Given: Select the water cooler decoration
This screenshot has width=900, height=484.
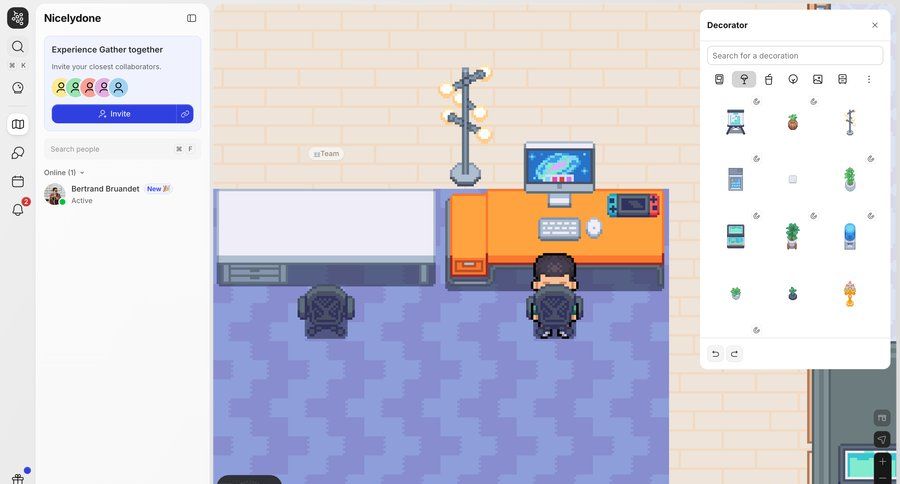Looking at the screenshot, I should [x=850, y=236].
